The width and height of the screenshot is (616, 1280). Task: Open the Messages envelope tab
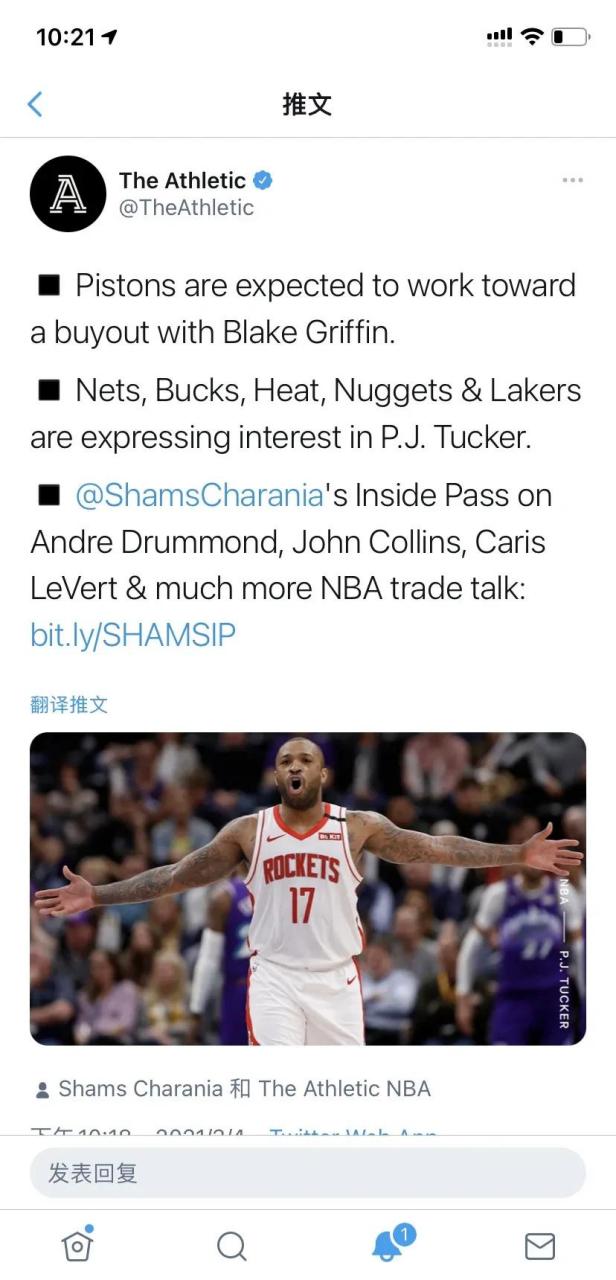pyautogui.click(x=540, y=1245)
